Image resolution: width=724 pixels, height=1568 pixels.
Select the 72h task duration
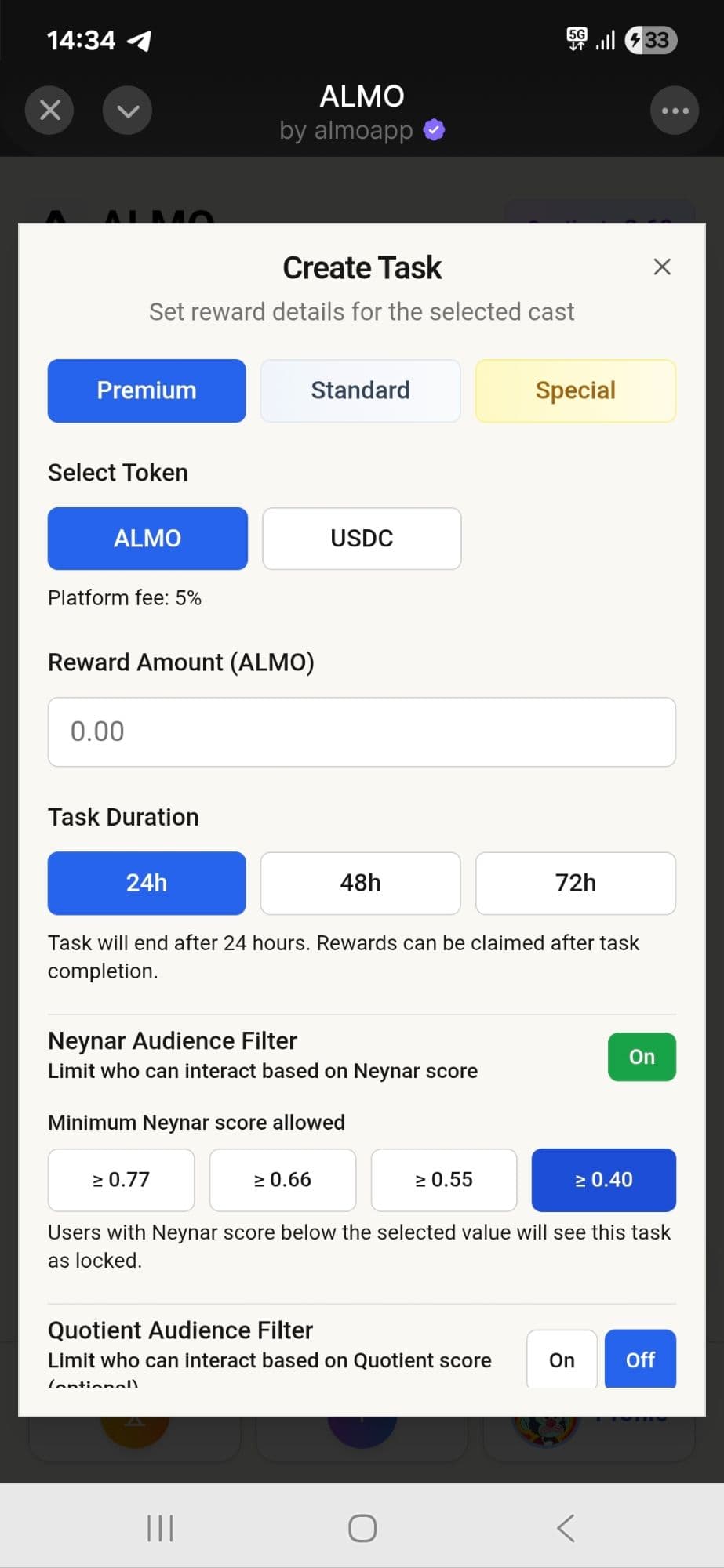[x=575, y=883]
